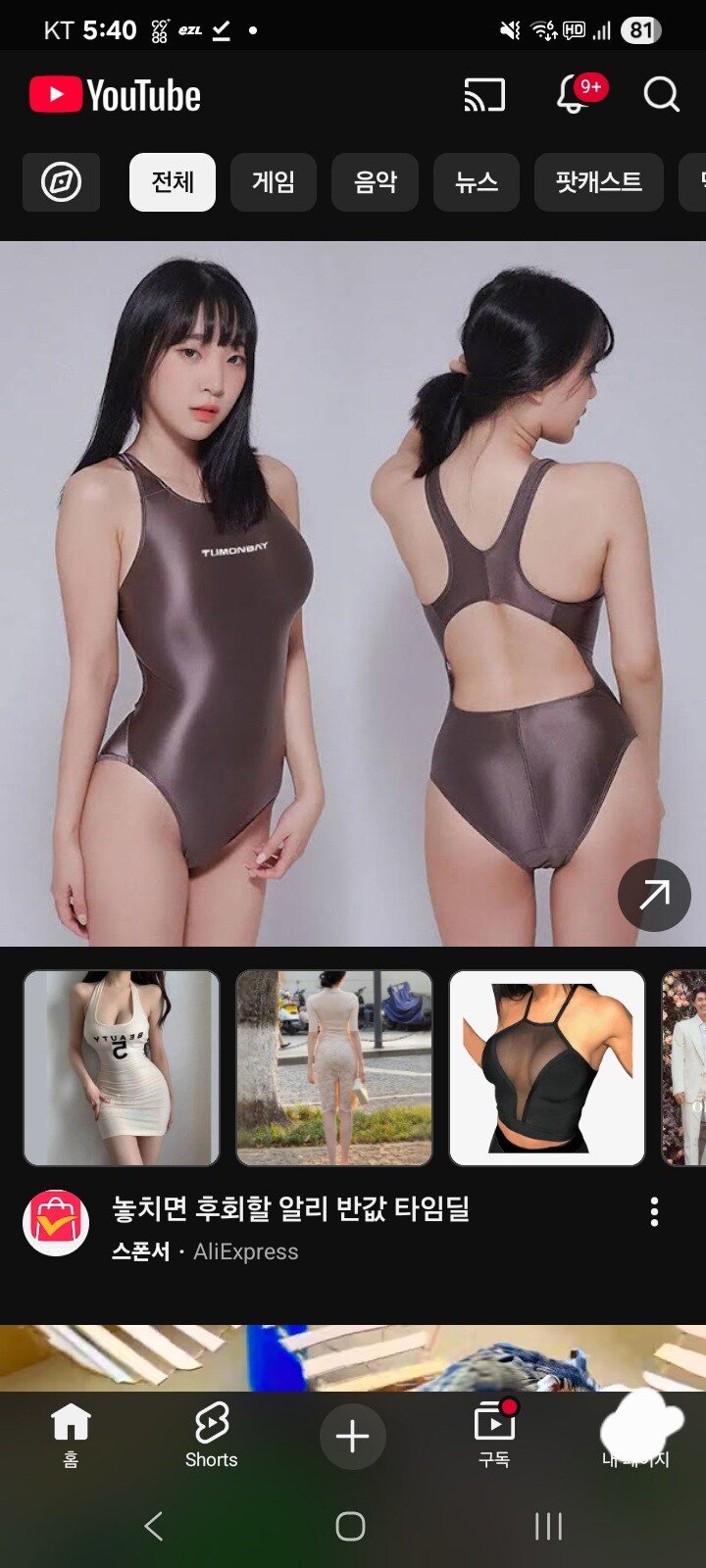
Task: Go back with system back button
Action: pos(154,1526)
